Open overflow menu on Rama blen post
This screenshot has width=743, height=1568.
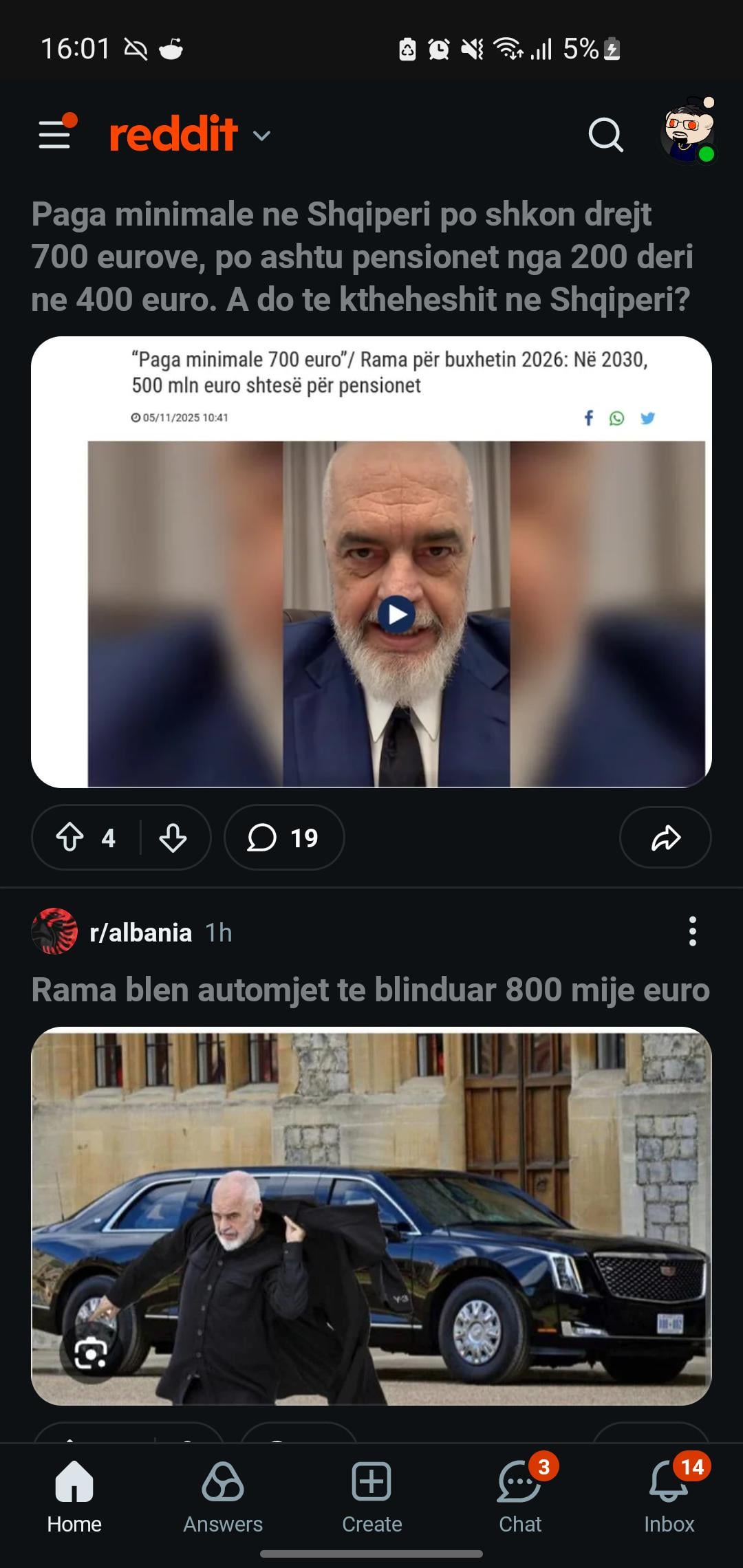point(692,931)
